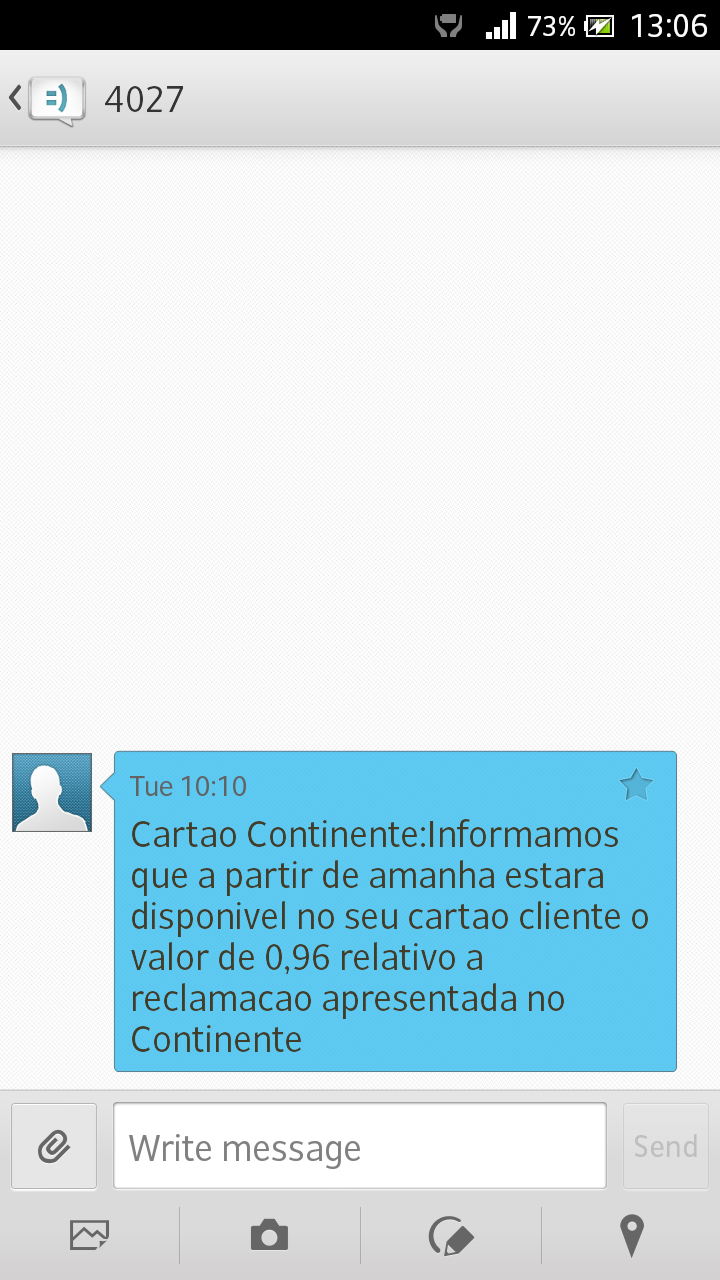Attach a location pin
This screenshot has height=1280, width=720.
(631, 1236)
